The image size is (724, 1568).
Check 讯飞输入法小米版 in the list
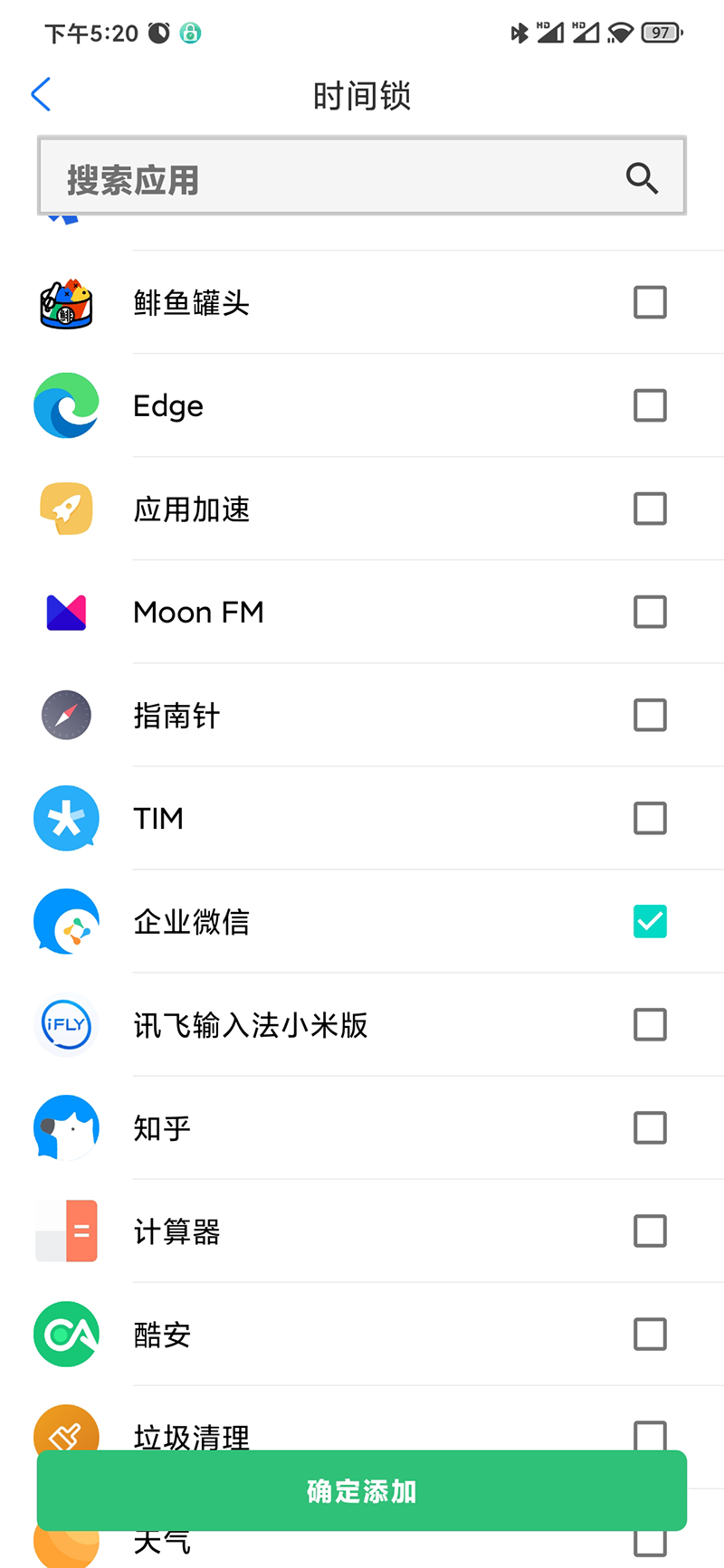[x=650, y=1024]
